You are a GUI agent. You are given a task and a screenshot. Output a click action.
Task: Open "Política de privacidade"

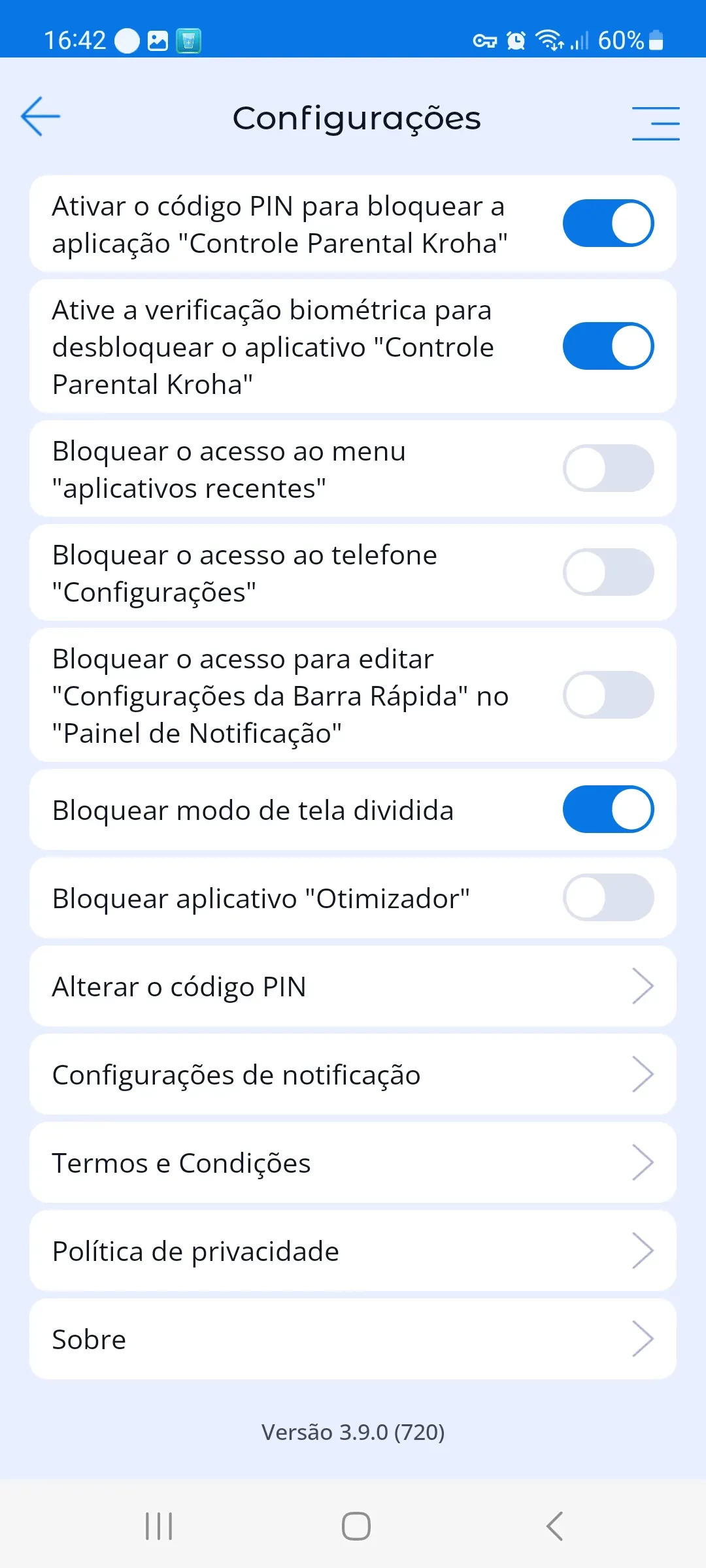[353, 1250]
